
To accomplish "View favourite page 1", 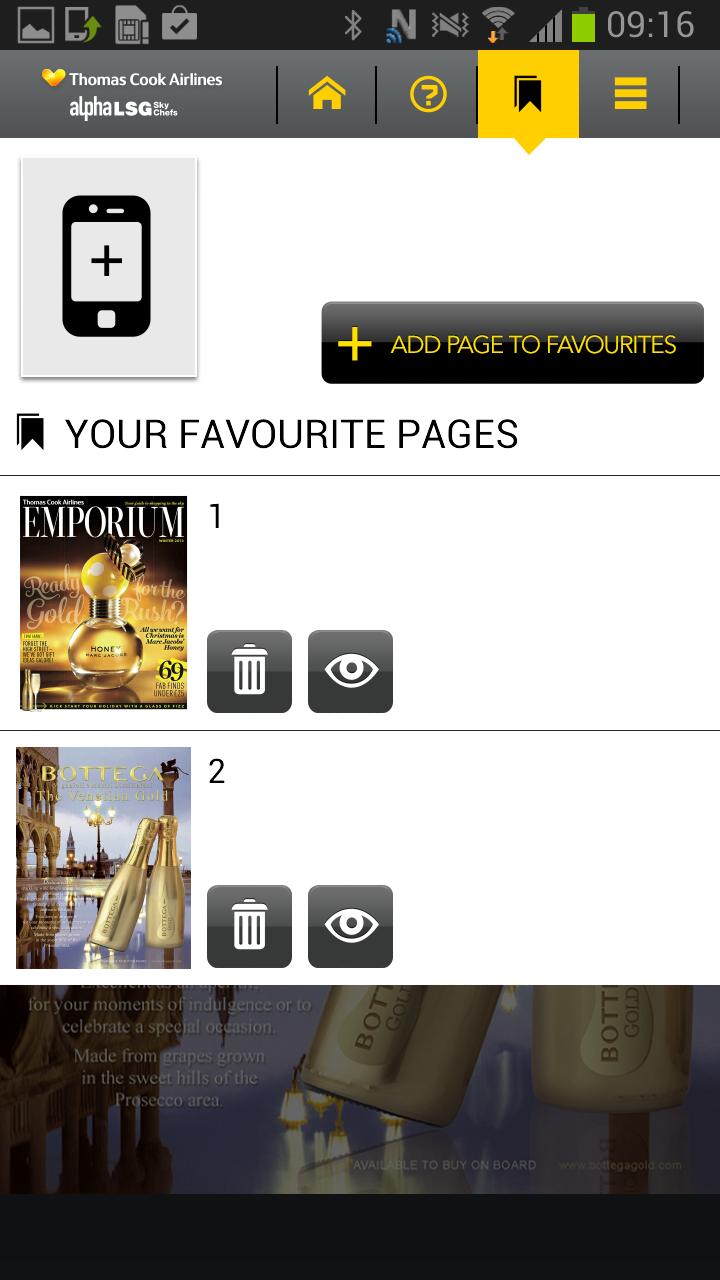I will (350, 671).
